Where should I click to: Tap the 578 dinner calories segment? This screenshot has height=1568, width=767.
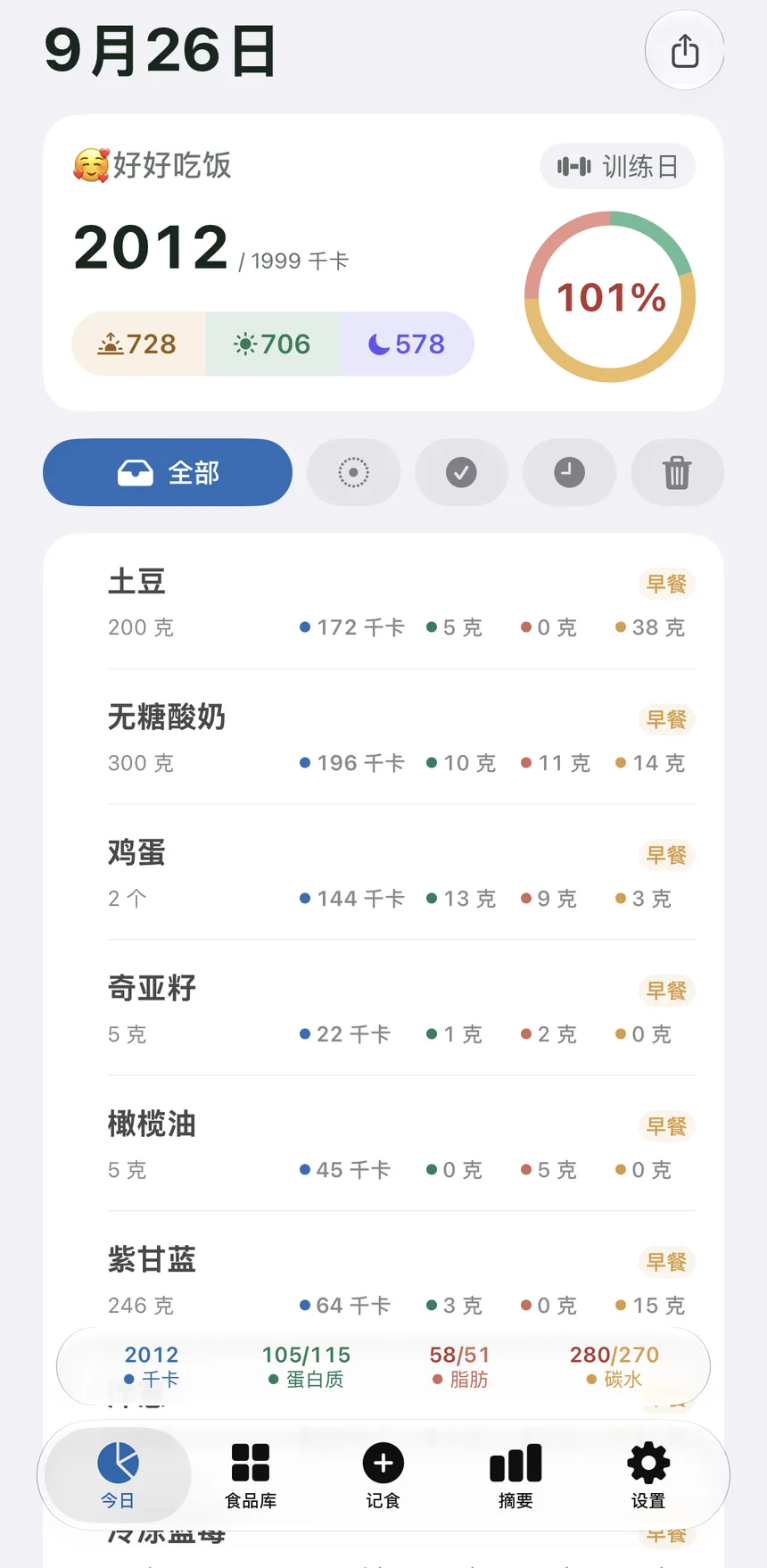(x=406, y=344)
